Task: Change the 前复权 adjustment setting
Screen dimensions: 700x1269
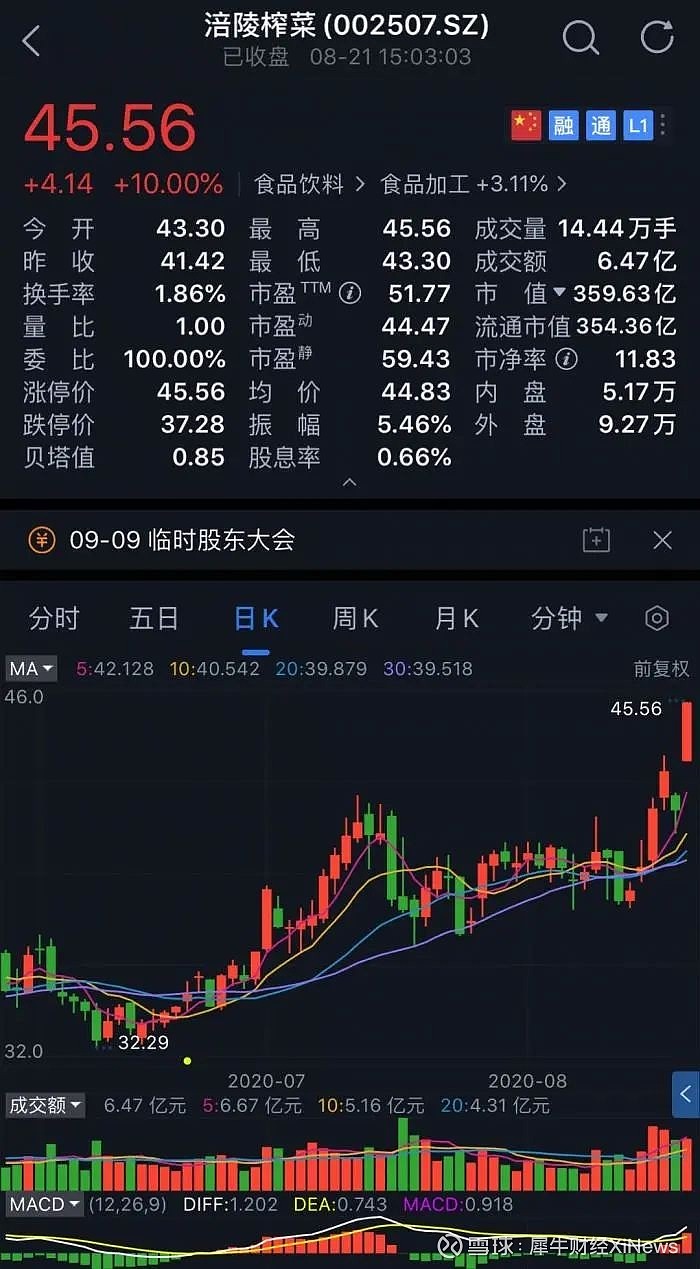Action: click(662, 669)
